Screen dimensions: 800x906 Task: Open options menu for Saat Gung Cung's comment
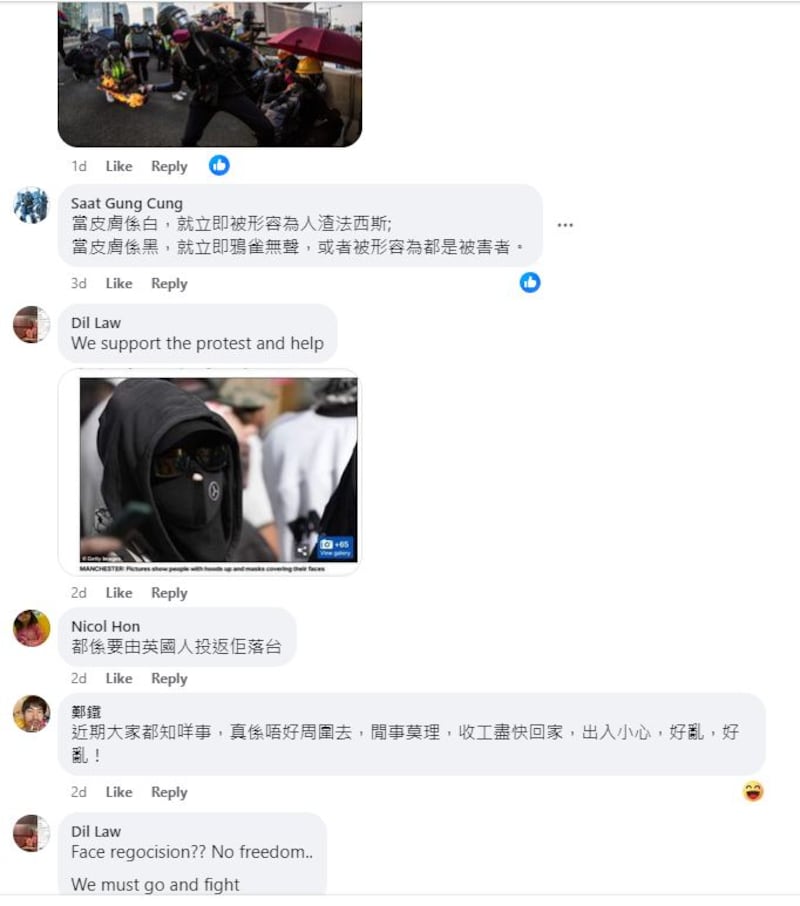point(565,225)
